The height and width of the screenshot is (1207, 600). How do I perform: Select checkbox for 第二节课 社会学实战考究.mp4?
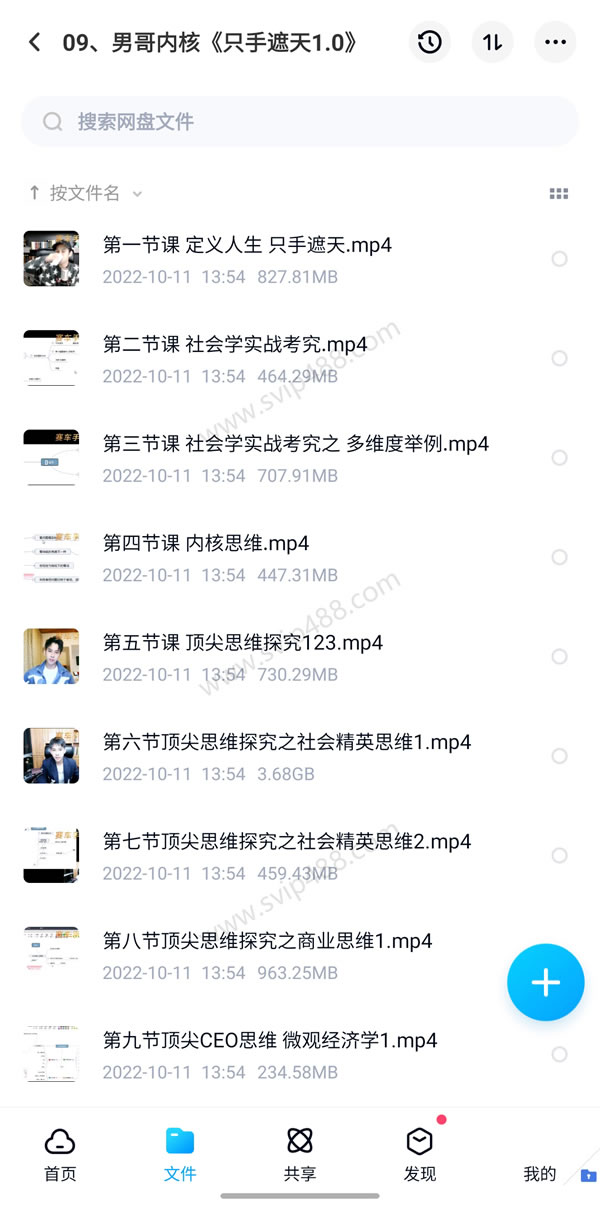[x=560, y=358]
